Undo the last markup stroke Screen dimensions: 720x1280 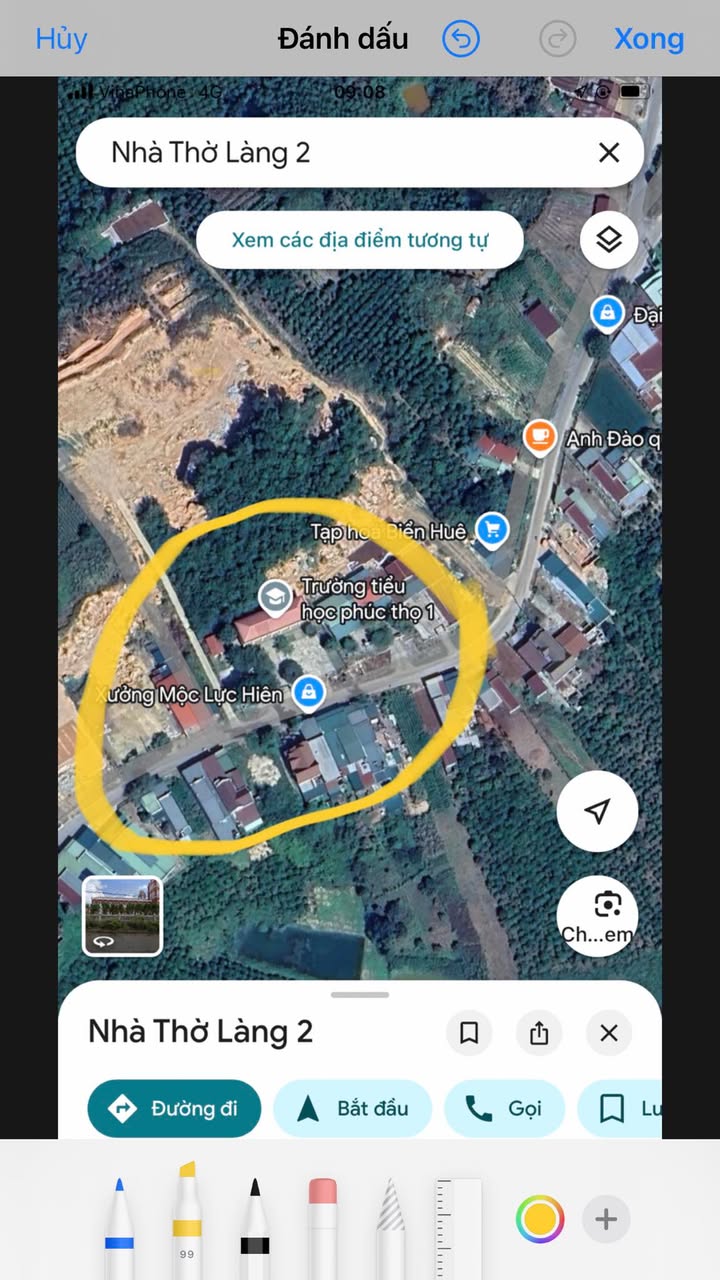click(x=461, y=39)
